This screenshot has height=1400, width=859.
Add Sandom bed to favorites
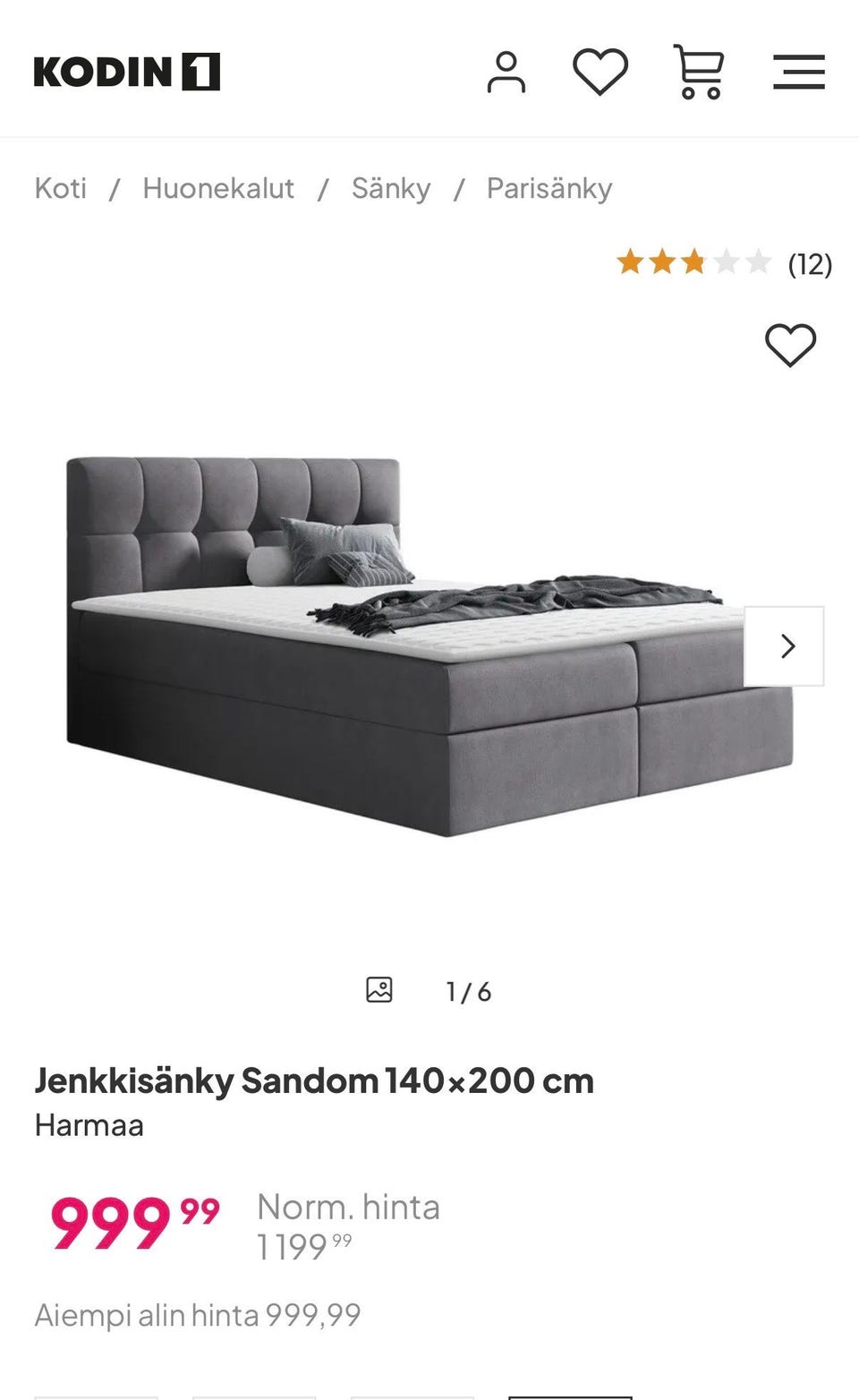pyautogui.click(x=790, y=345)
